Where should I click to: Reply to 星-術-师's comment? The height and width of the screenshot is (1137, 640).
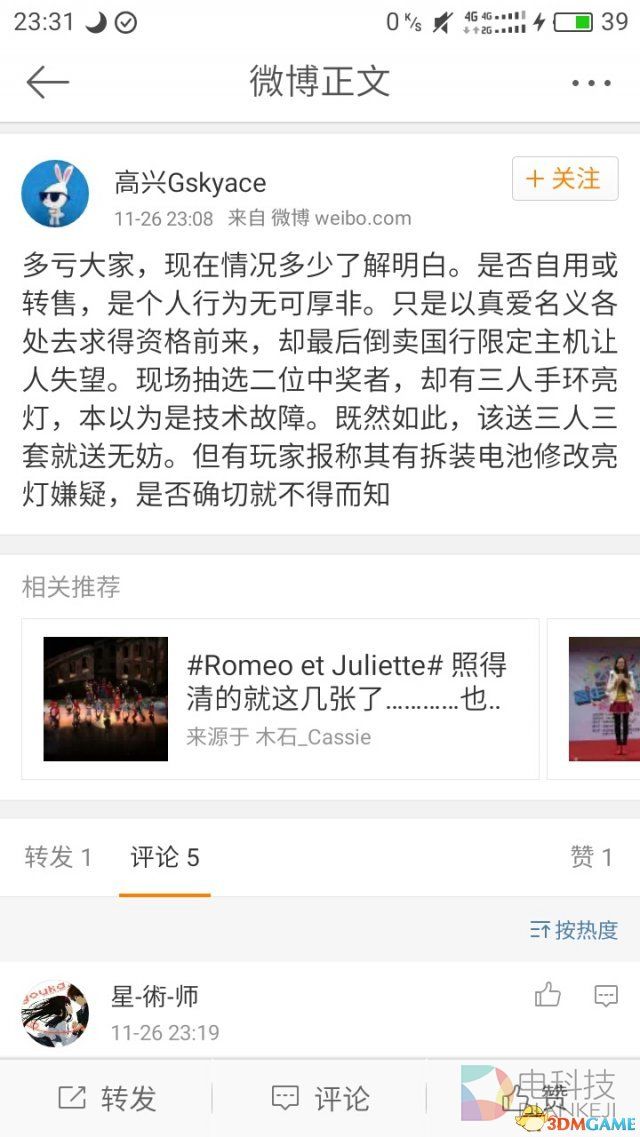click(606, 994)
